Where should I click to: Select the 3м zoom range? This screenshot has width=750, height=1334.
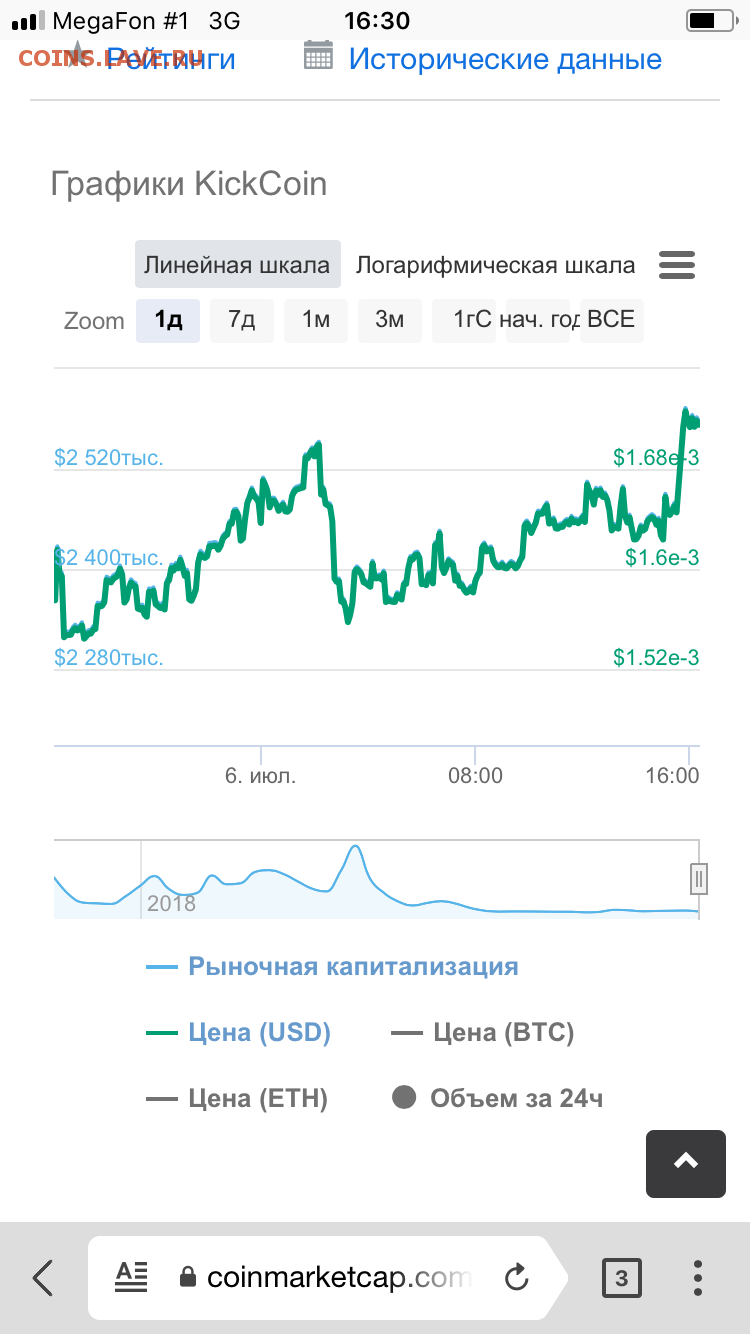tap(390, 321)
